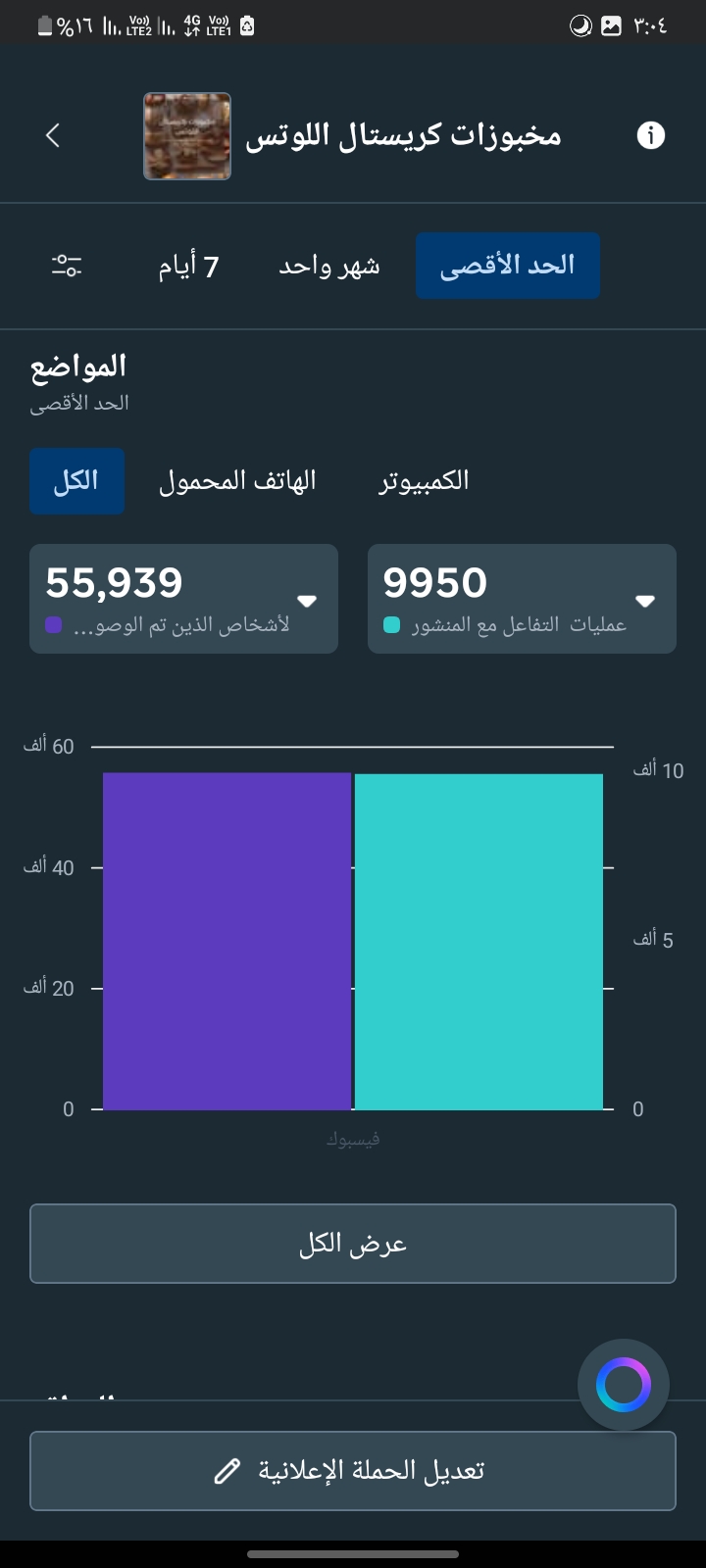Expand the 9950 post engagements metric dropdown
The height and width of the screenshot is (1568, 706).
click(x=644, y=600)
